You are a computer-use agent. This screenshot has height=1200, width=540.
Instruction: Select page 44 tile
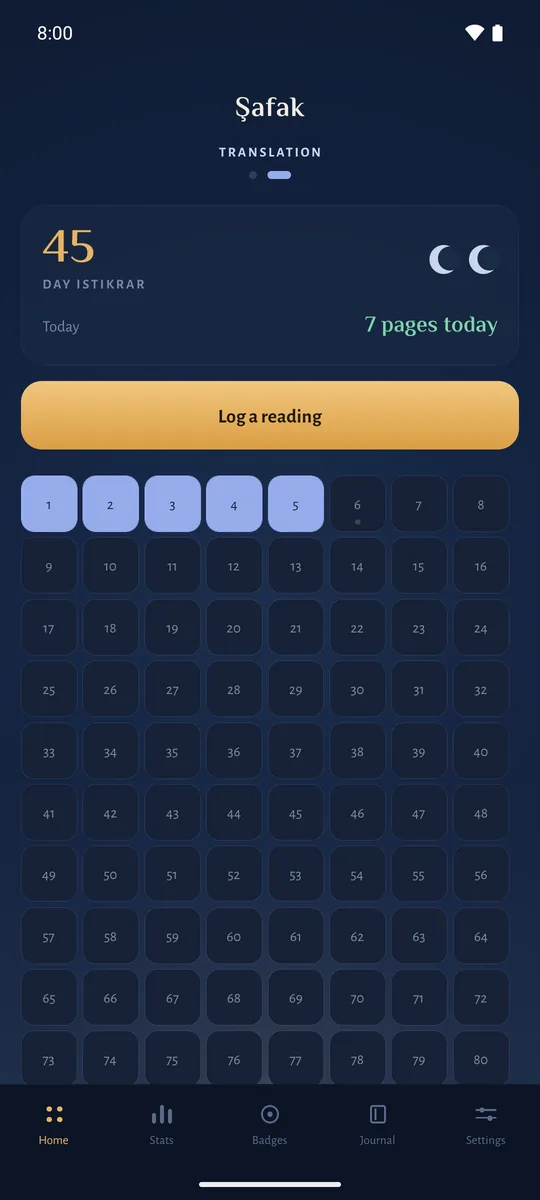pos(234,813)
